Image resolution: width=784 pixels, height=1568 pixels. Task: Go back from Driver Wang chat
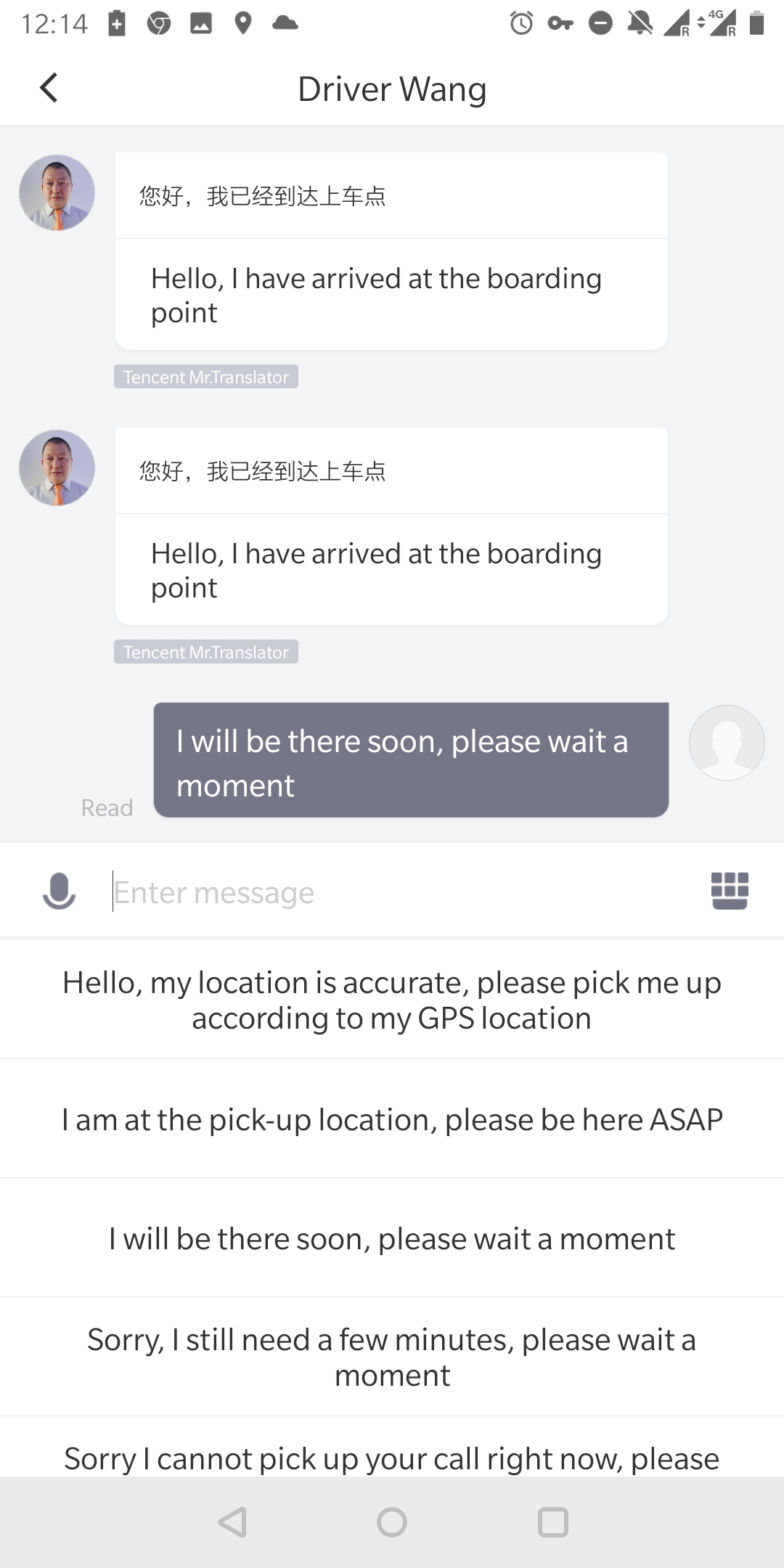pyautogui.click(x=49, y=89)
